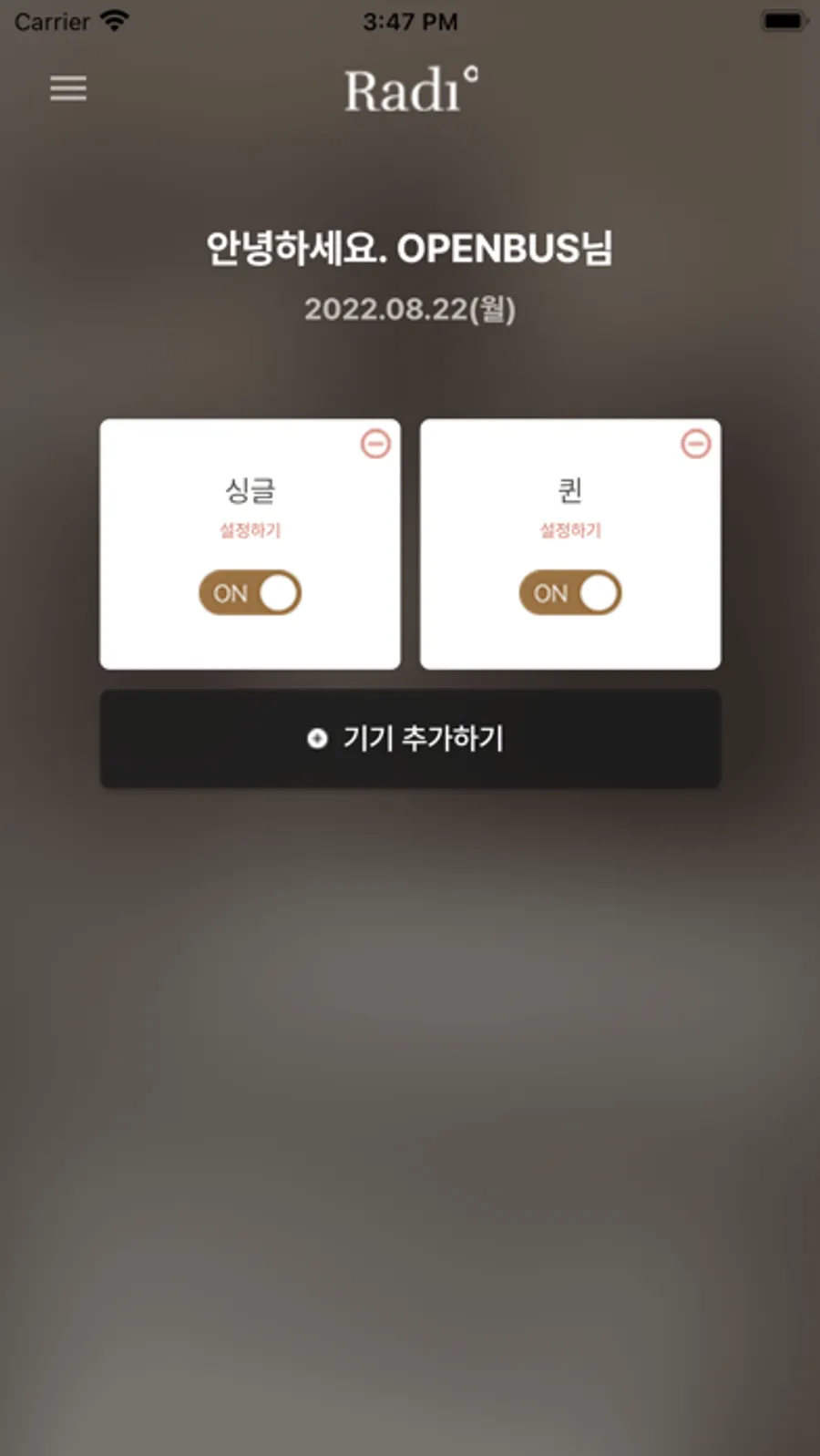Tap the 기기 추가하기 button

pyautogui.click(x=410, y=739)
